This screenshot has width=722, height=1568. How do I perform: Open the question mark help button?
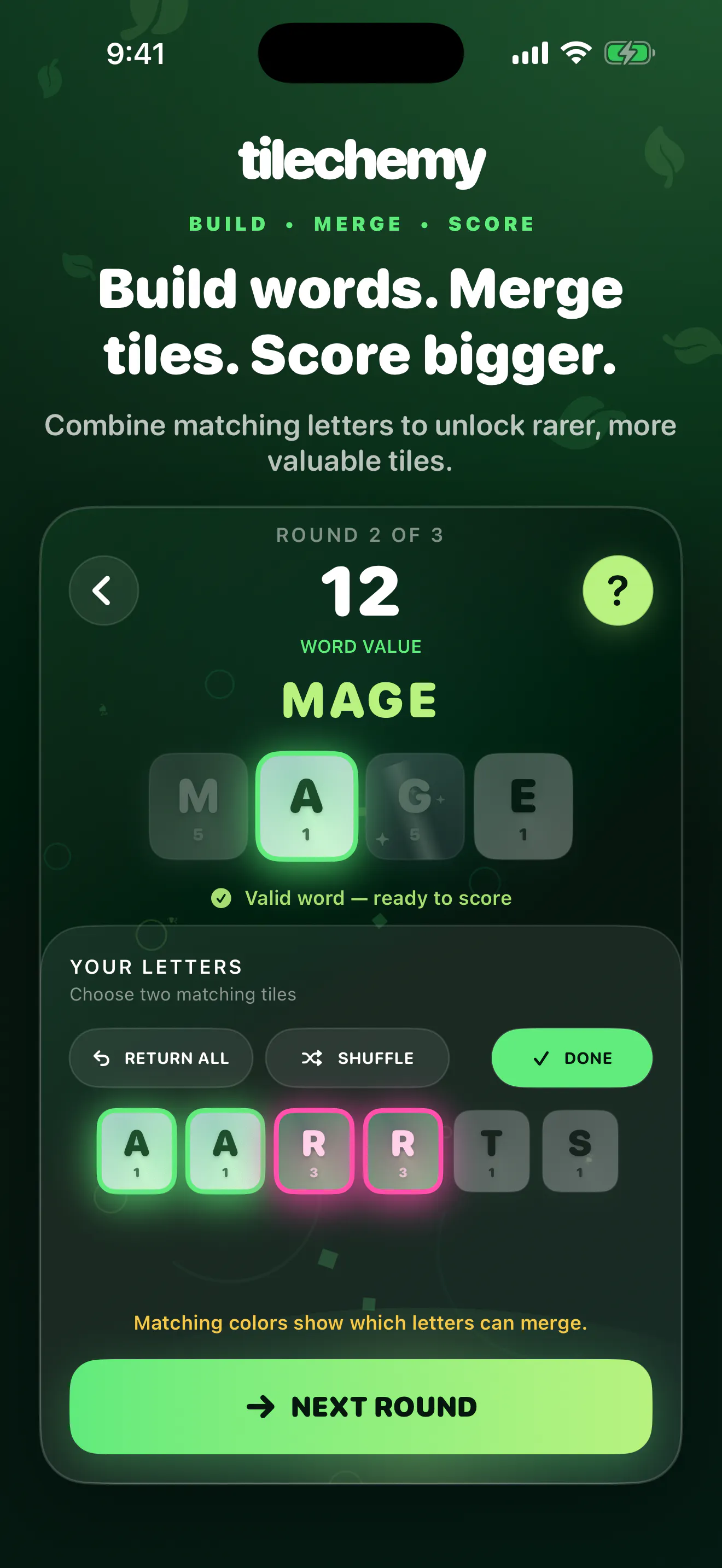pyautogui.click(x=618, y=590)
